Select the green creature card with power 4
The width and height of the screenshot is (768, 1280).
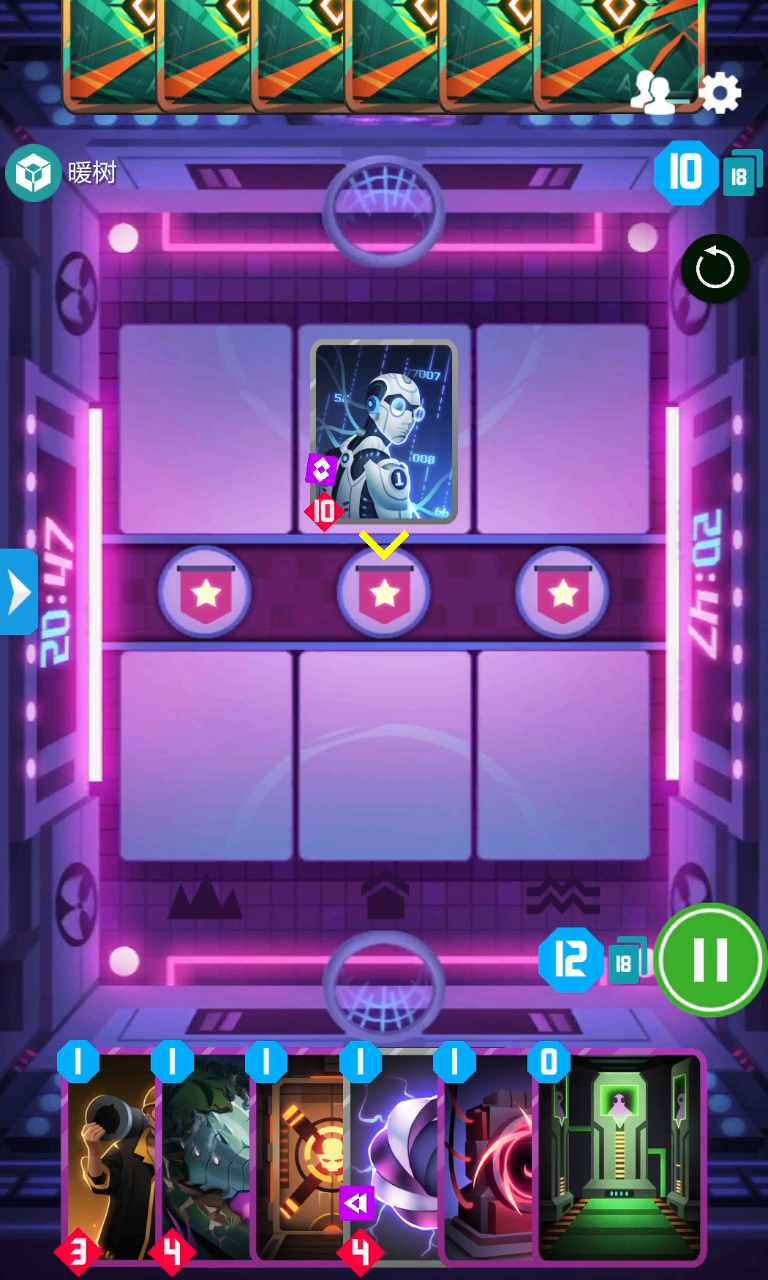click(x=204, y=1156)
